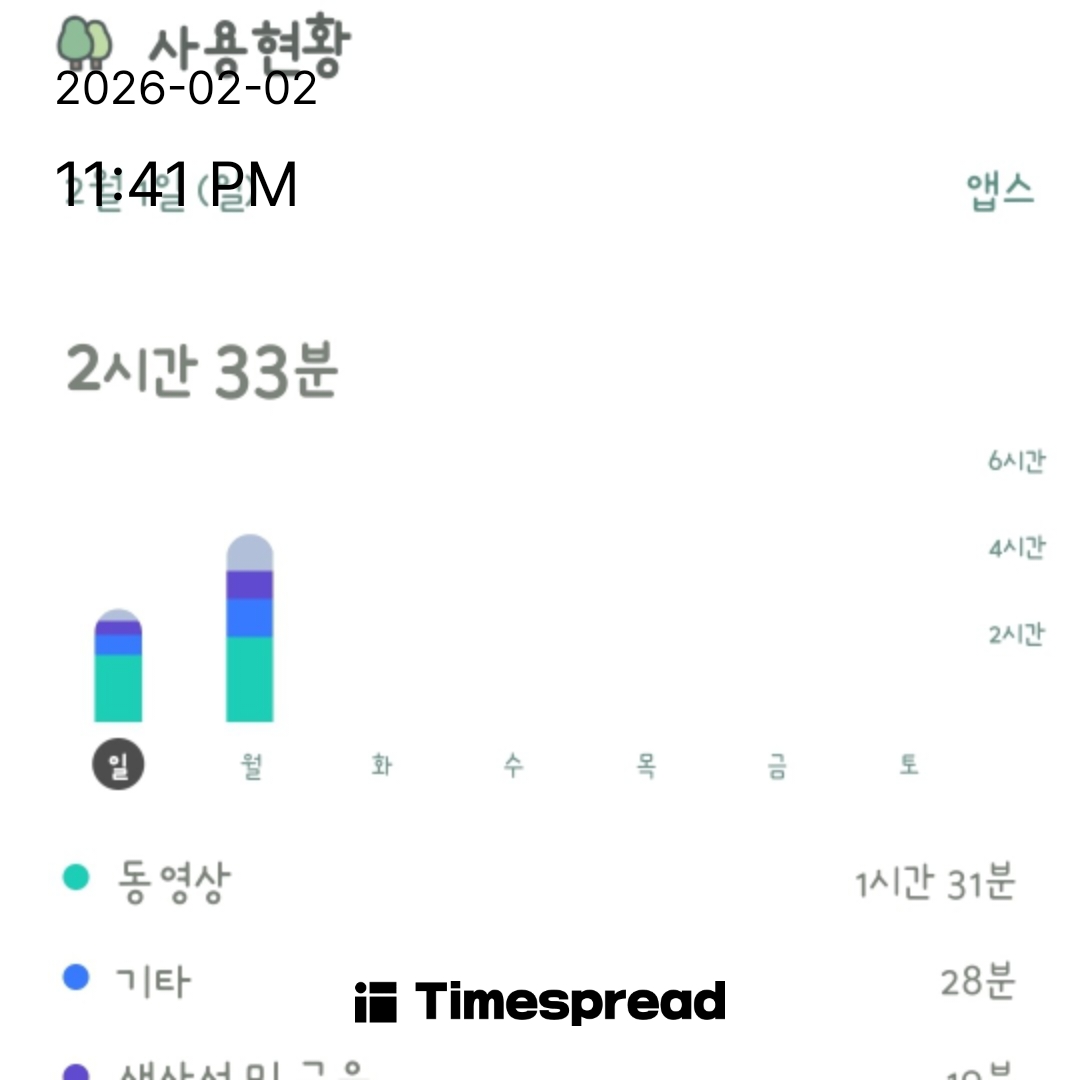Open the 앱스 view
Image resolution: width=1080 pixels, height=1080 pixels.
click(x=1000, y=190)
